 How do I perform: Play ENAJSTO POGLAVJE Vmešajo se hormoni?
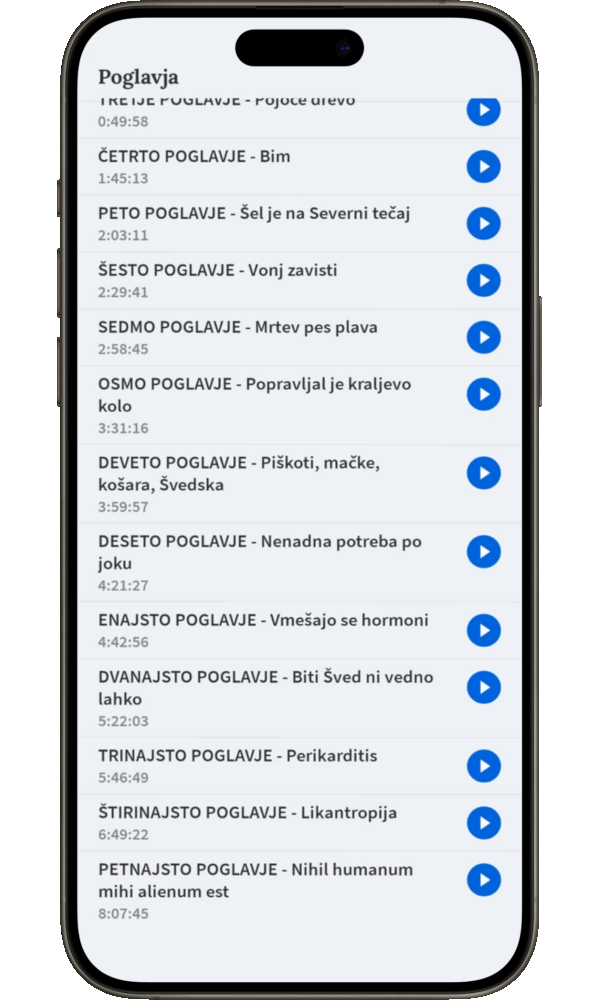point(483,630)
